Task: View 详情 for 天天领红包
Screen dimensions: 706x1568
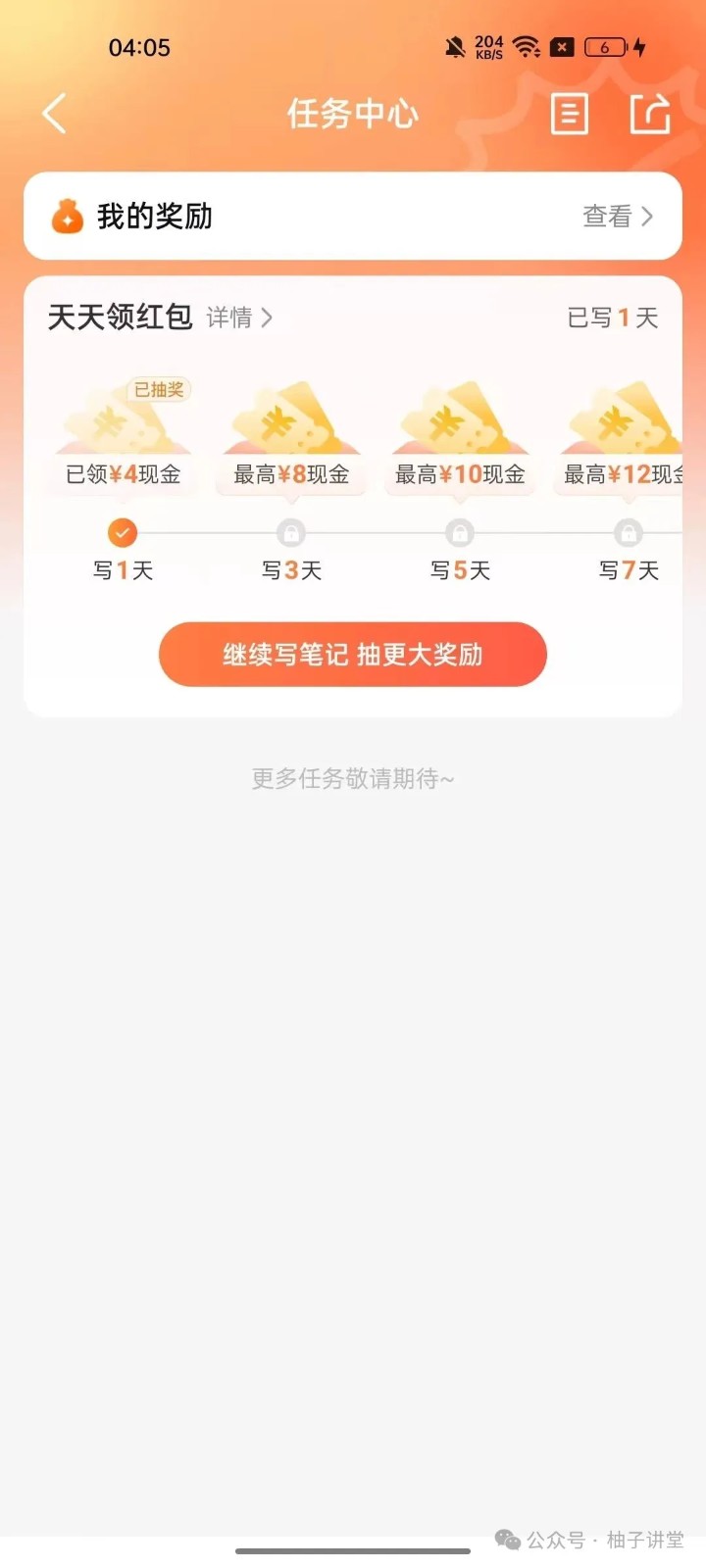Action: coord(239,318)
